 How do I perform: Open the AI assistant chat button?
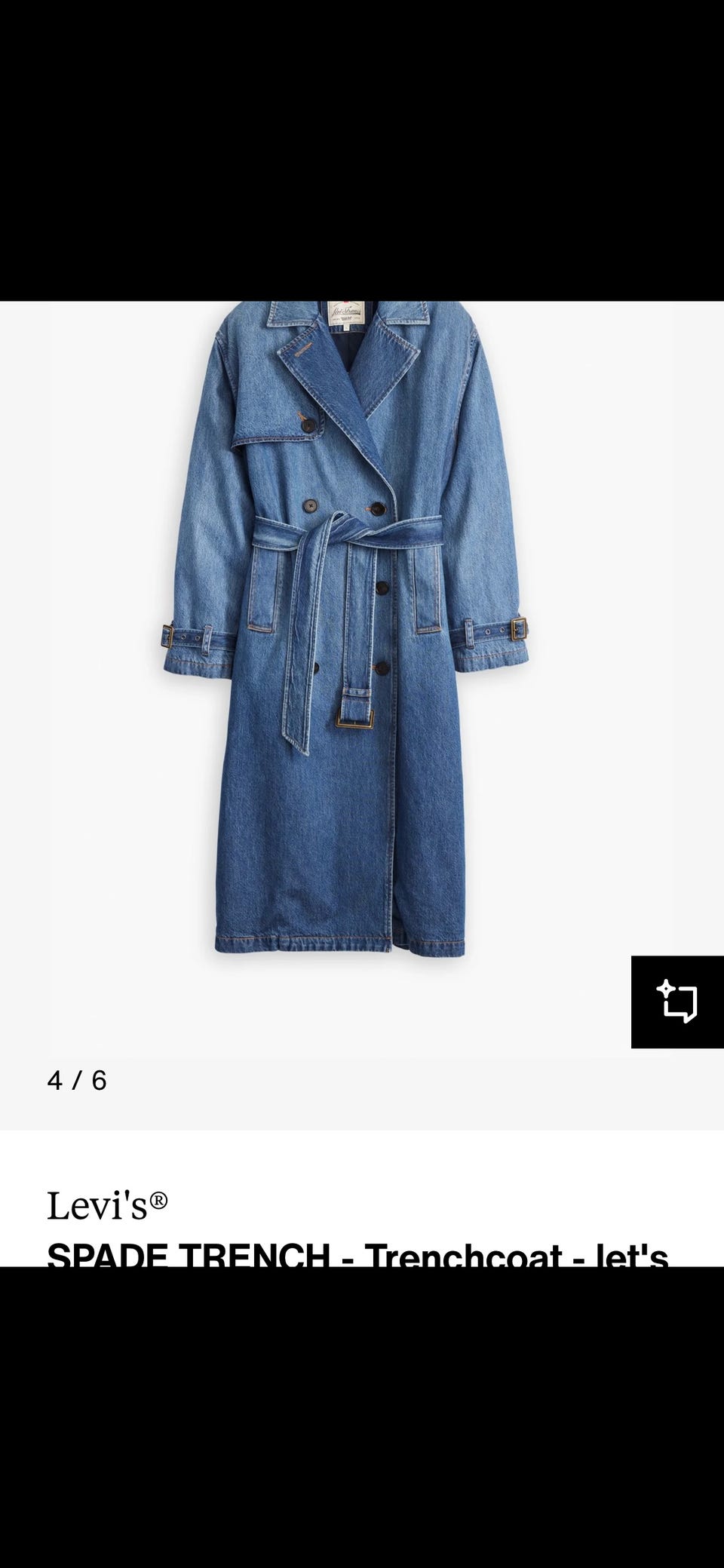[x=676, y=1002]
